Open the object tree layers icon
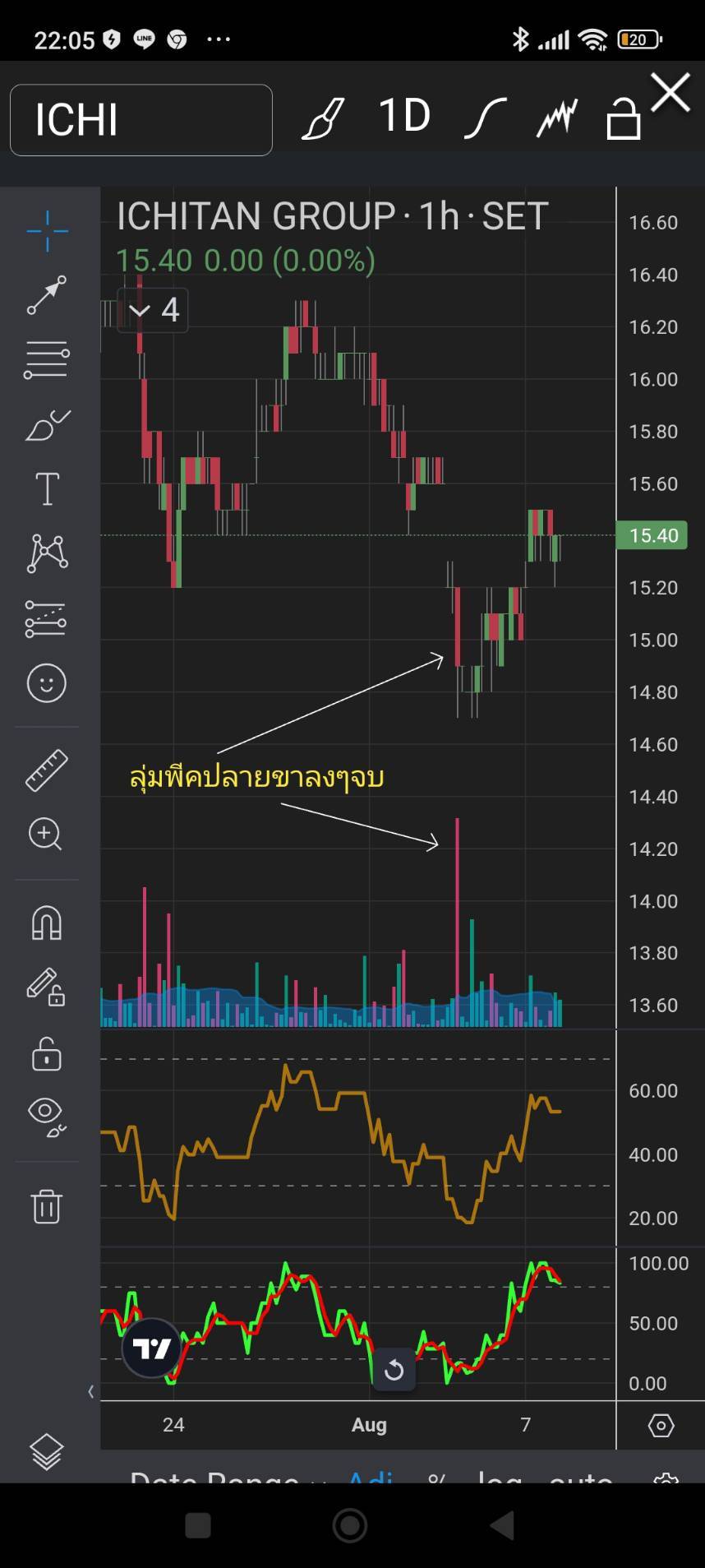This screenshot has height=1568, width=705. [47, 1451]
